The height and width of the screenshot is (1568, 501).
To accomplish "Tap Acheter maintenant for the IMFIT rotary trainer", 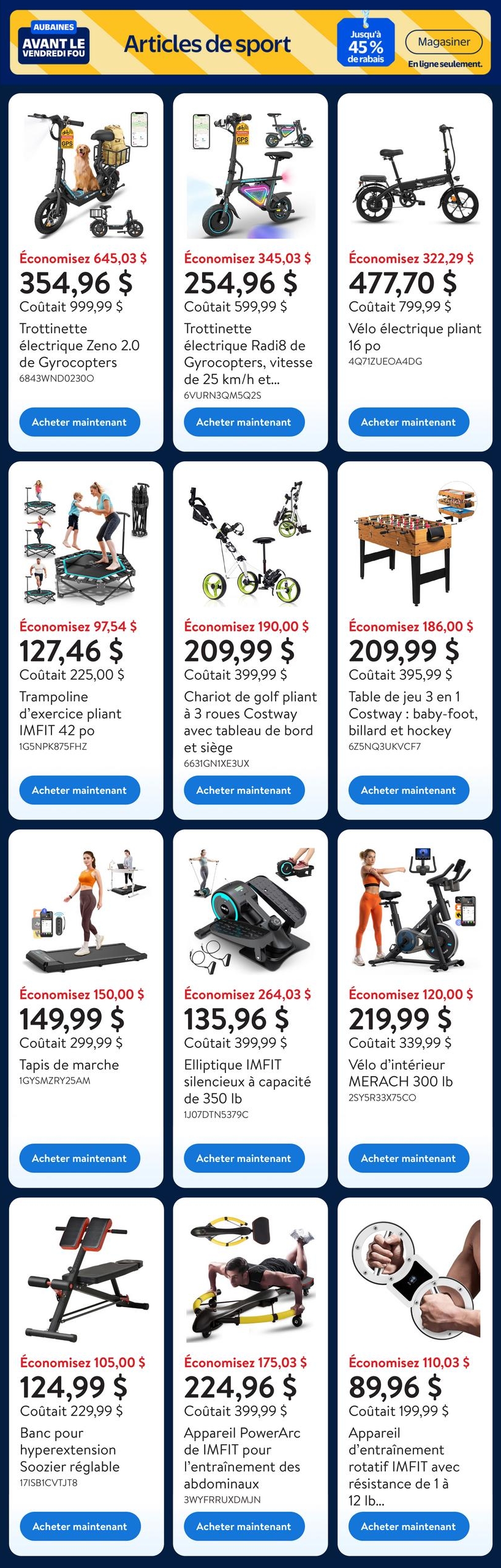I will (x=409, y=1526).
